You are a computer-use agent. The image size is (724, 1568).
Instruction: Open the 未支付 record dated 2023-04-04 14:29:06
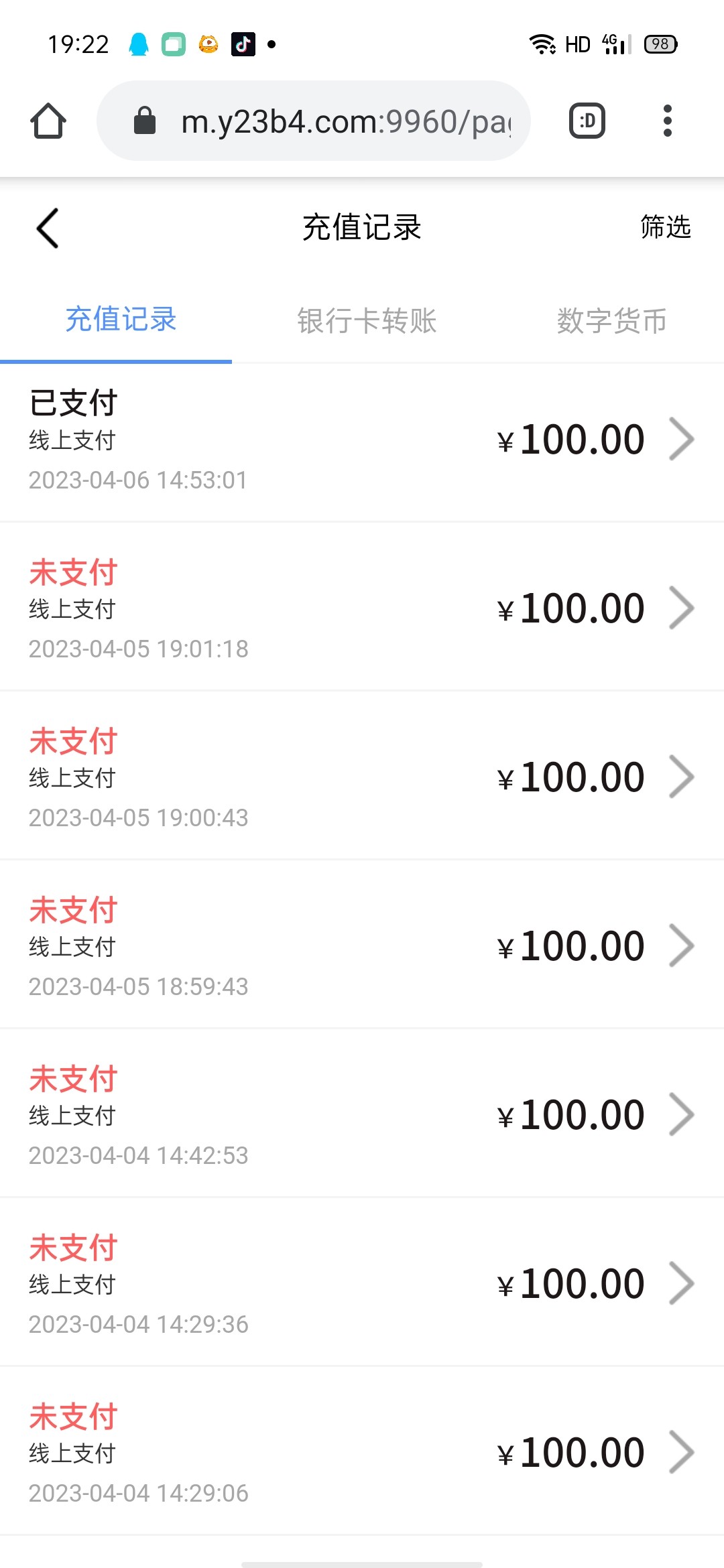click(362, 1453)
